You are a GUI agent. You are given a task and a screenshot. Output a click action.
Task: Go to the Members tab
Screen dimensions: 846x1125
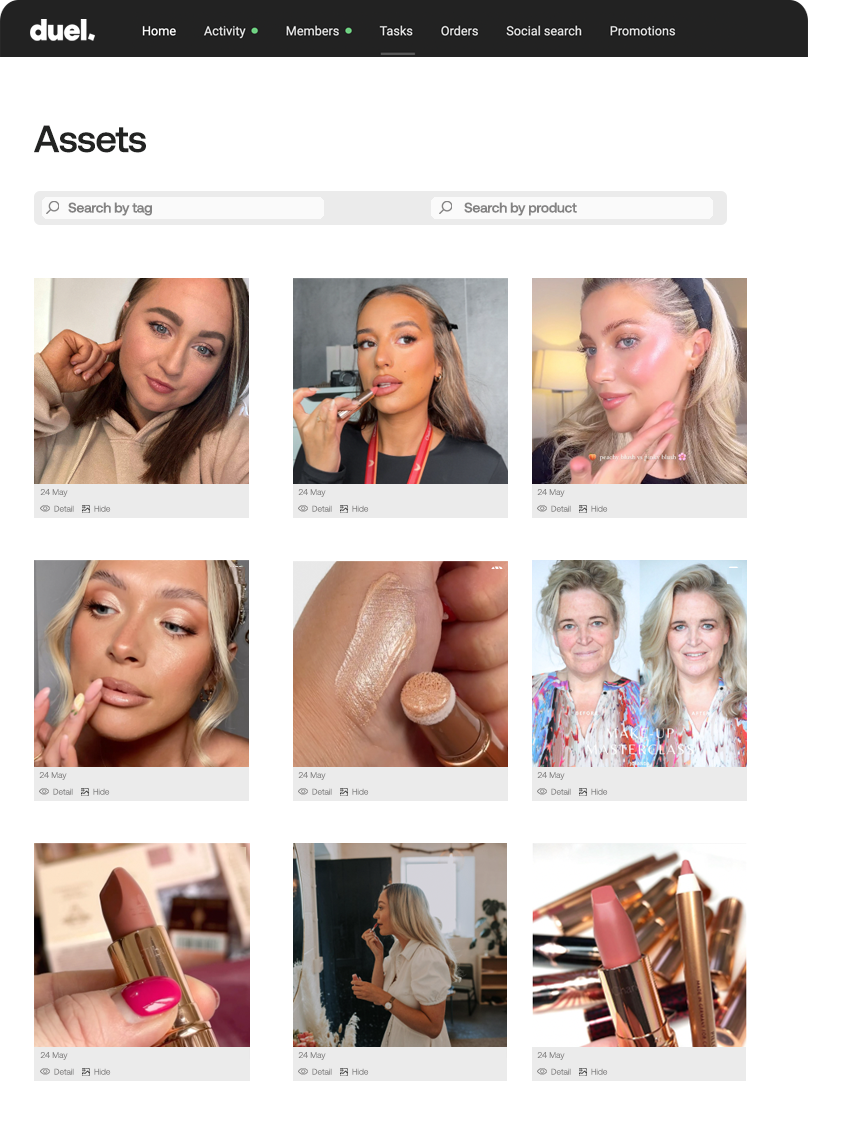[312, 31]
